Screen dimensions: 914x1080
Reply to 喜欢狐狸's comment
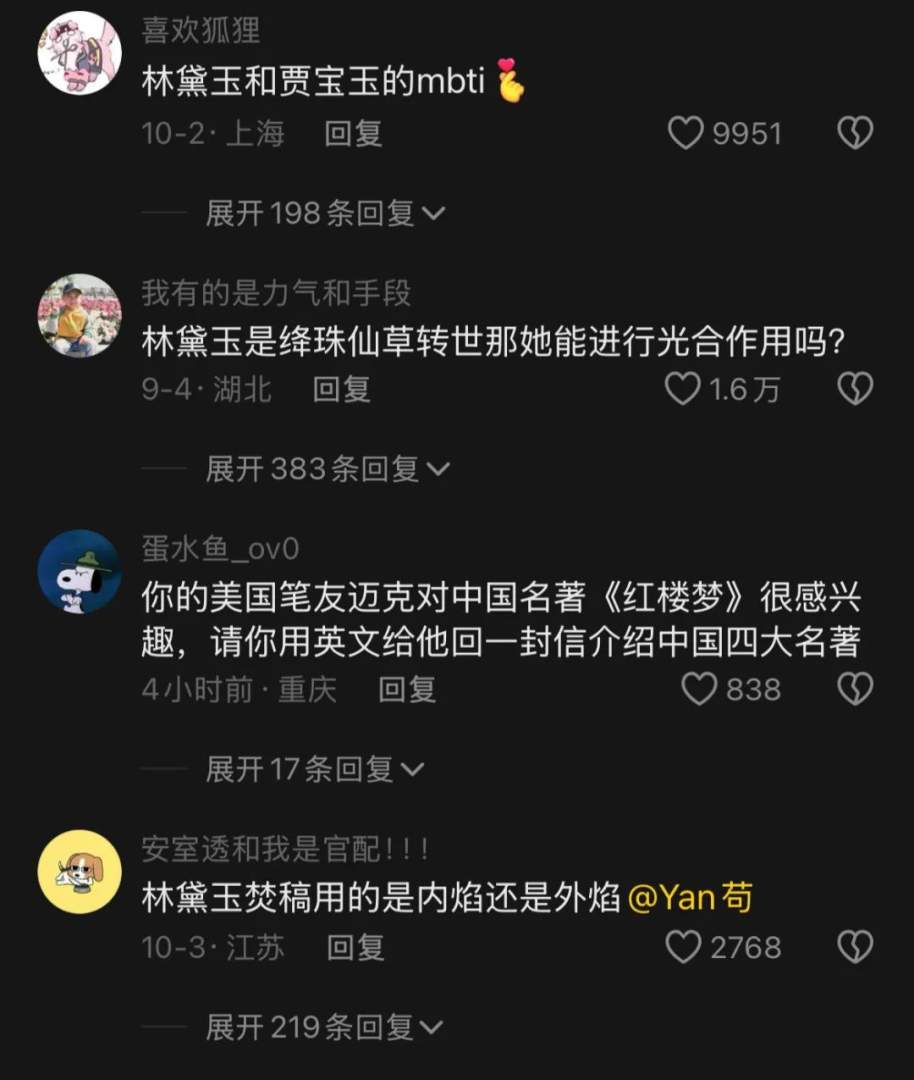coord(353,133)
